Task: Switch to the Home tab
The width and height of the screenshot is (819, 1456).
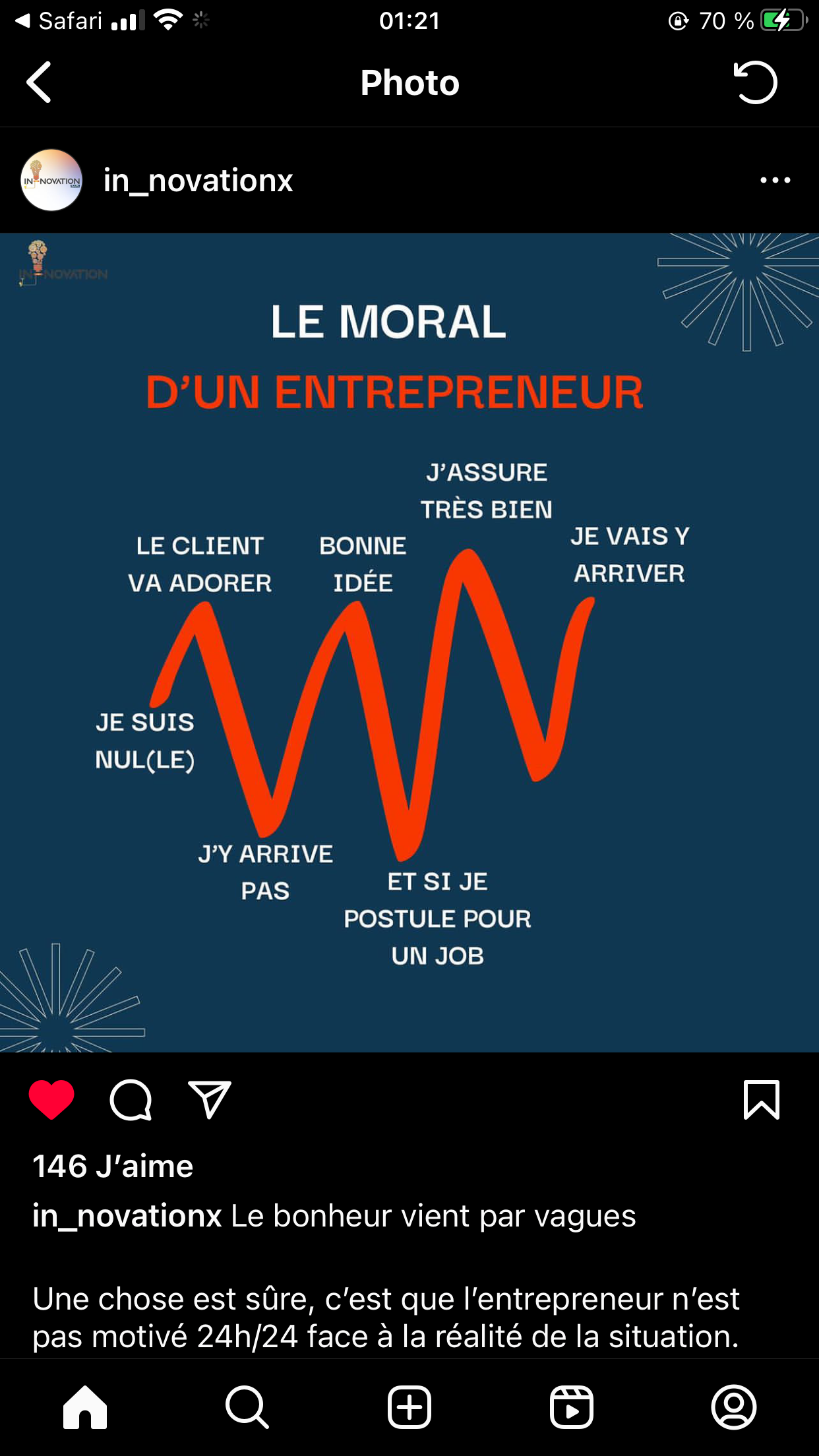Action: (85, 1407)
